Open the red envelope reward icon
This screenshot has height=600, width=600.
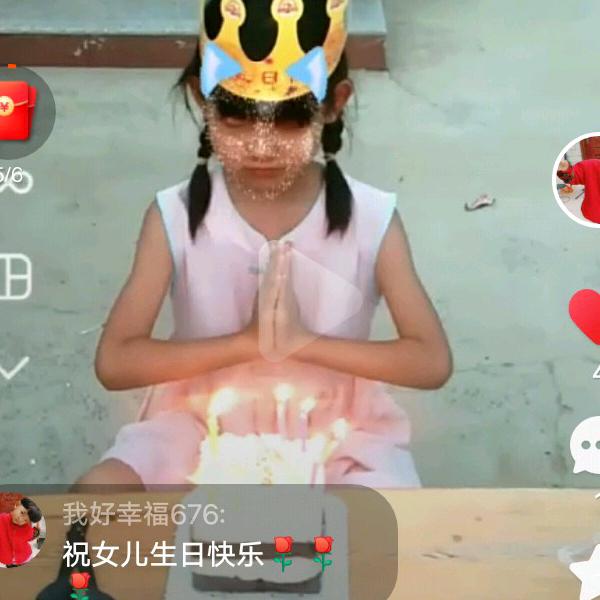coord(14,107)
